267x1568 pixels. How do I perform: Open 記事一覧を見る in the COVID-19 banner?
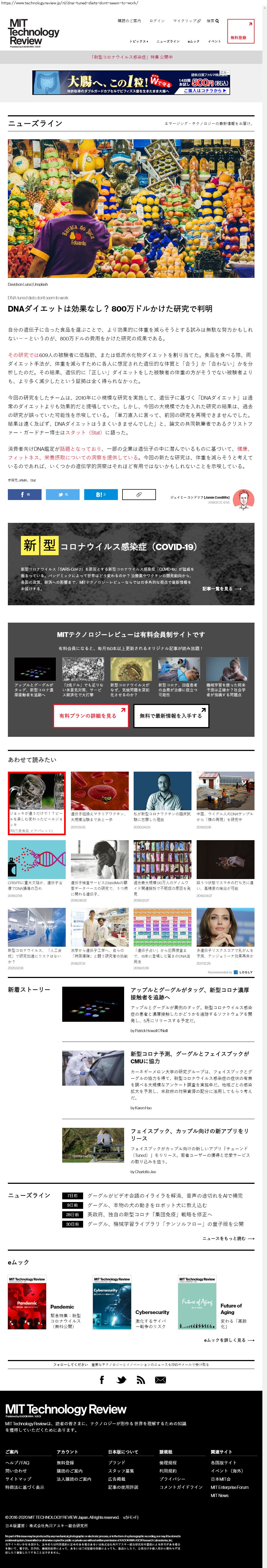pos(221,589)
